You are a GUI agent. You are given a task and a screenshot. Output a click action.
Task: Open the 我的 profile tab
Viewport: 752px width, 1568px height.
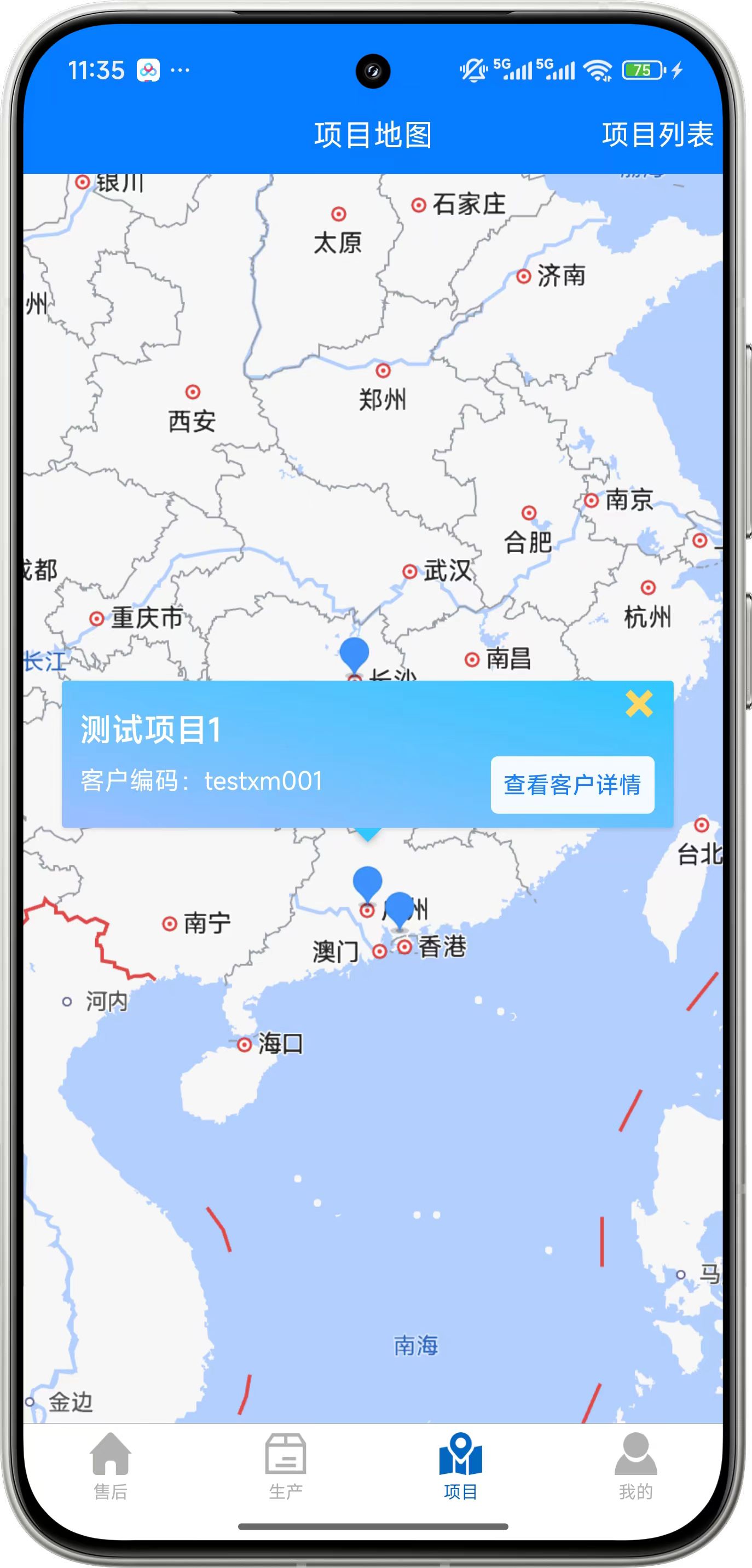(636, 1467)
